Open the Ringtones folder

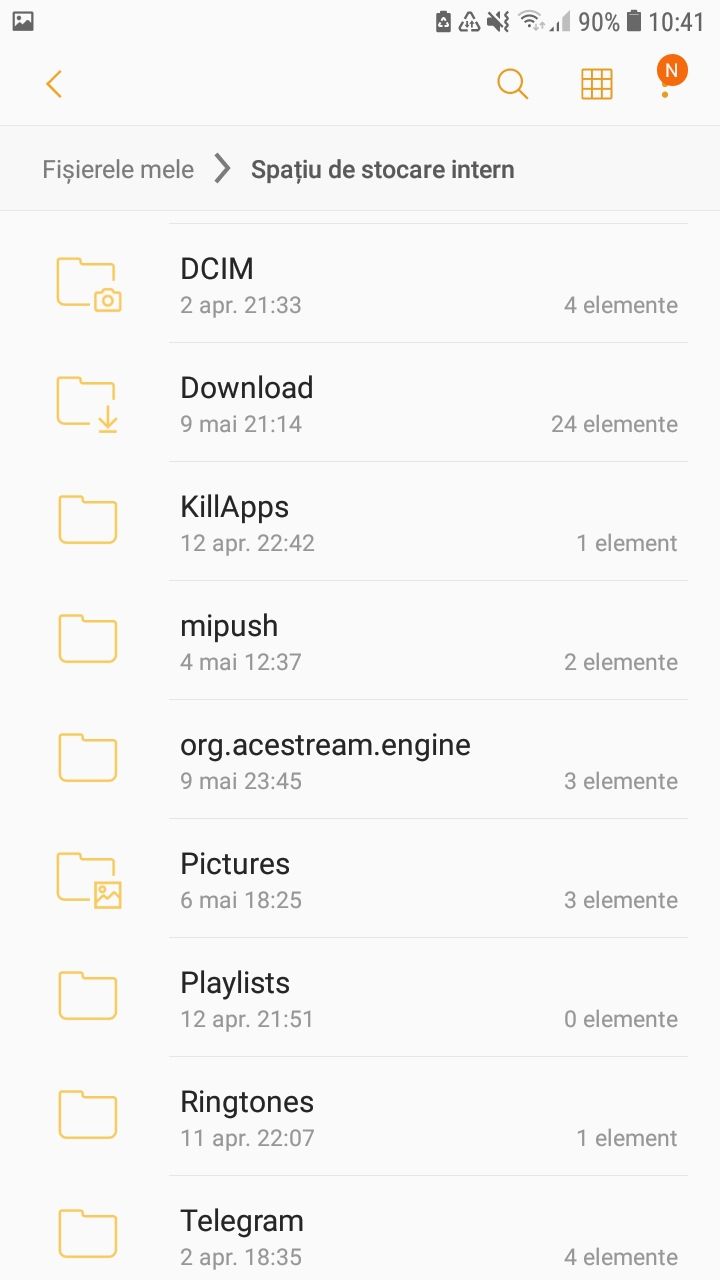point(360,1117)
